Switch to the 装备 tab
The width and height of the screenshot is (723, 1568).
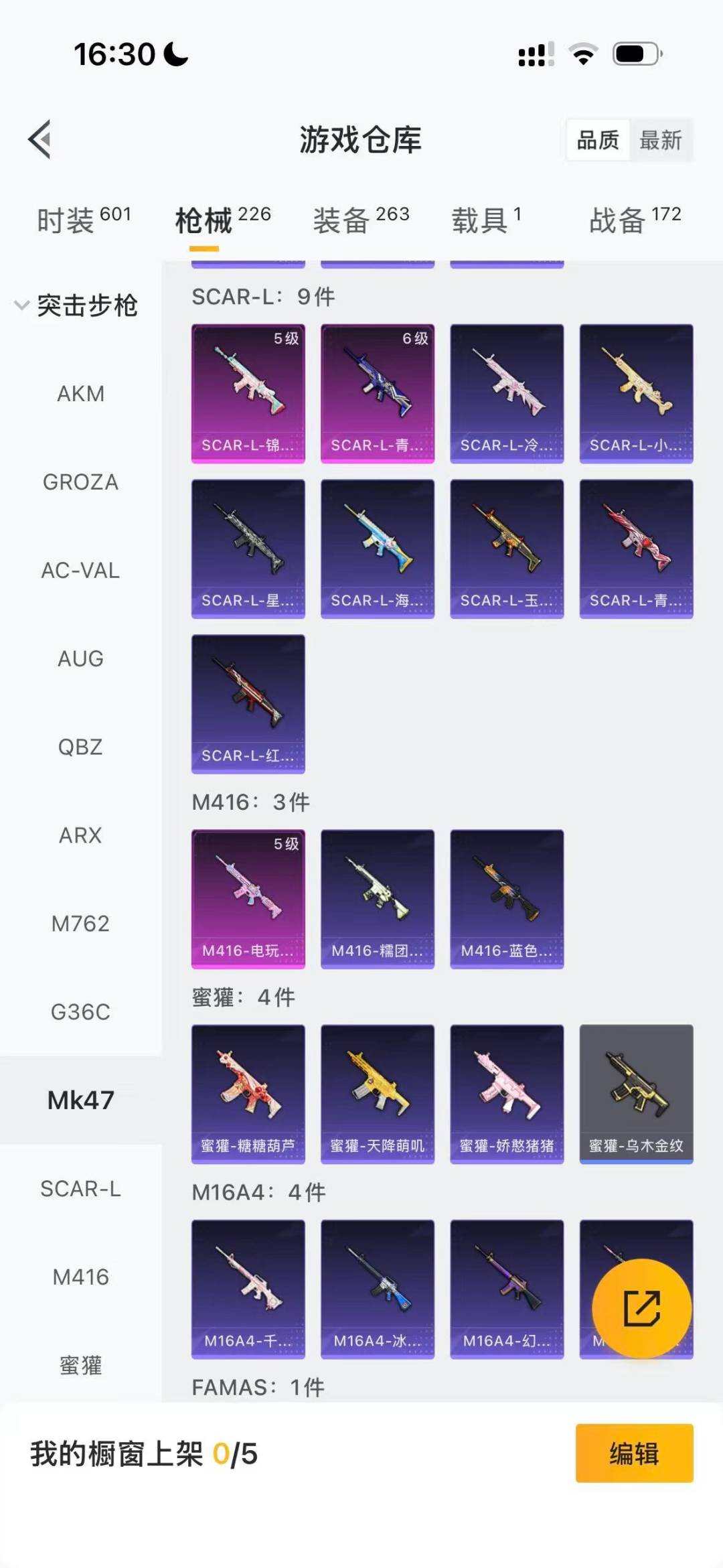tap(361, 220)
